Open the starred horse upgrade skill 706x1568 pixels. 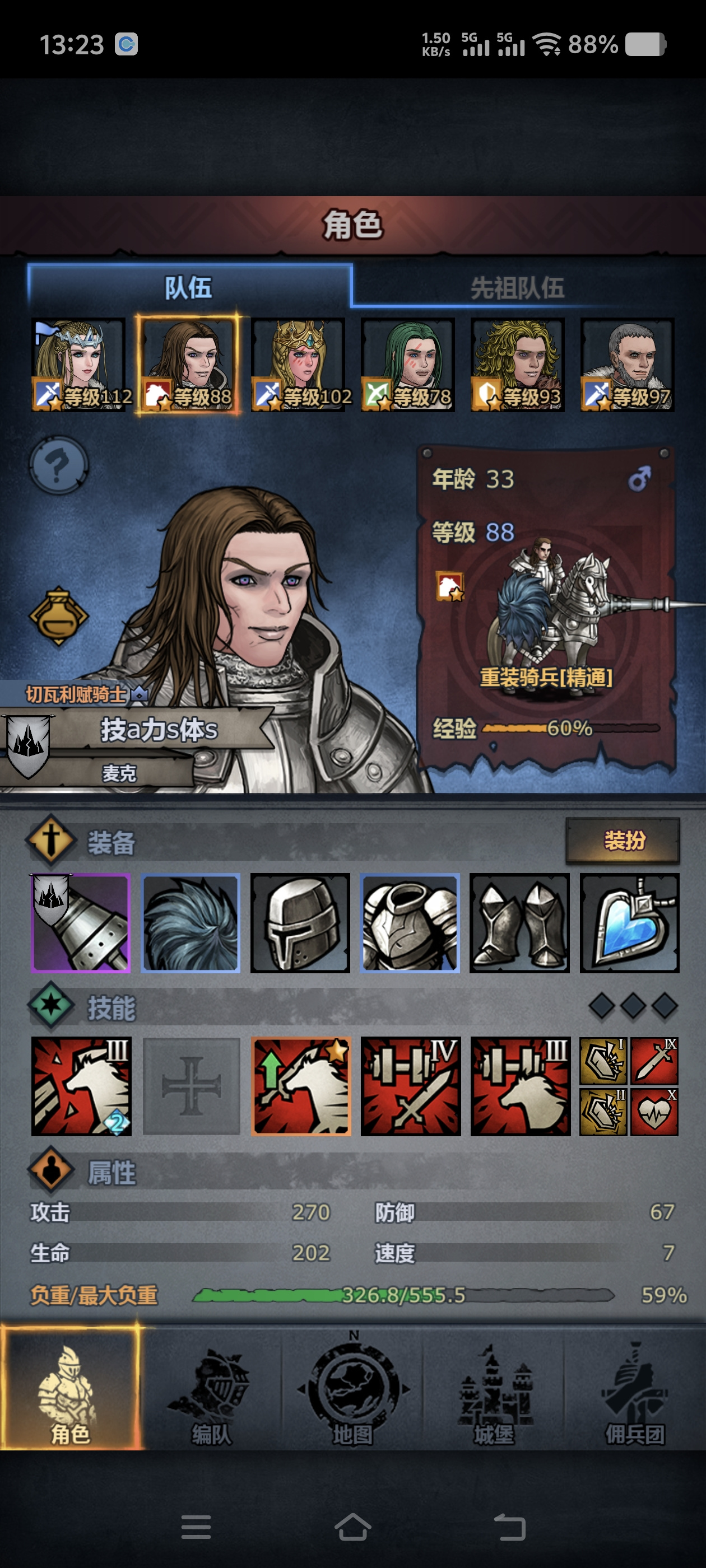tap(301, 1086)
